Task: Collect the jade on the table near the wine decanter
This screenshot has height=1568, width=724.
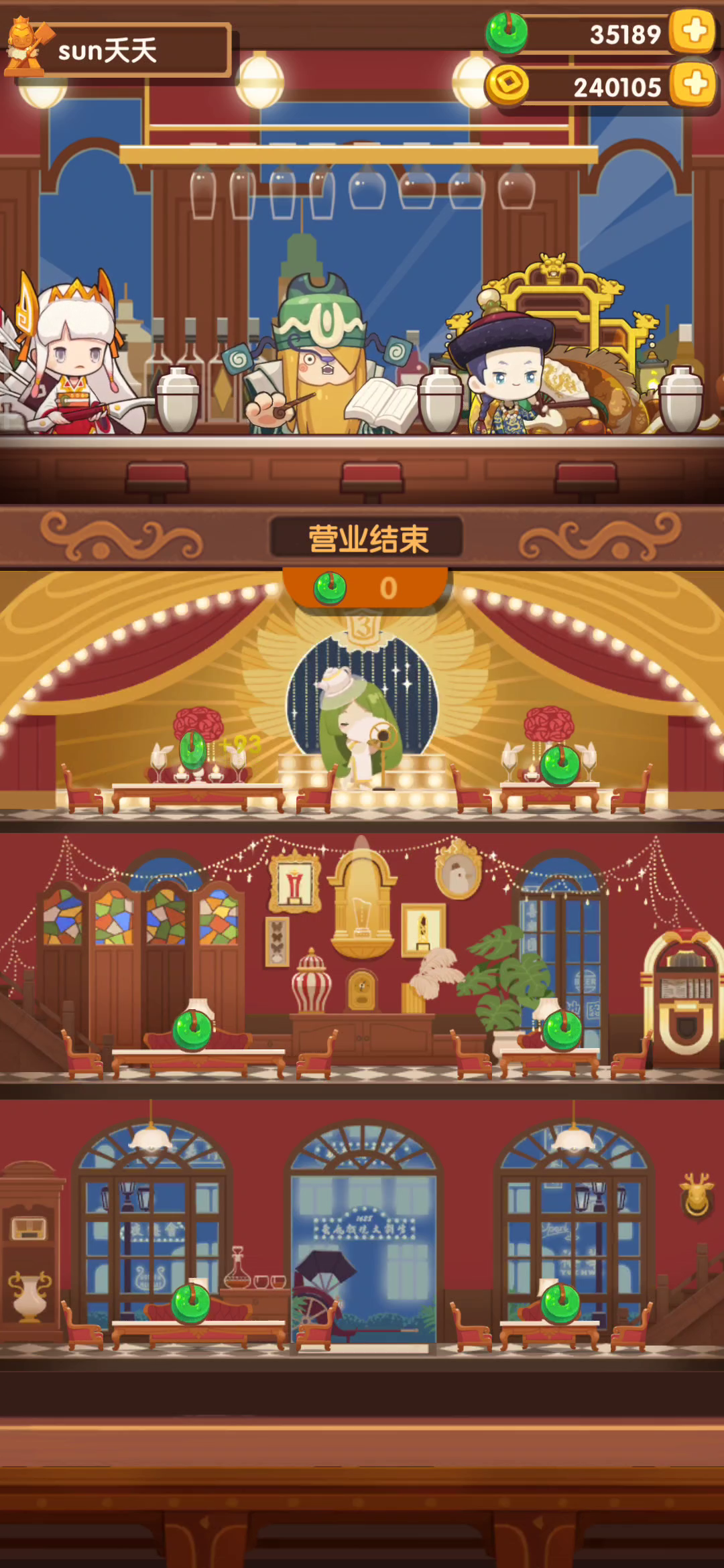Action: (192, 1303)
